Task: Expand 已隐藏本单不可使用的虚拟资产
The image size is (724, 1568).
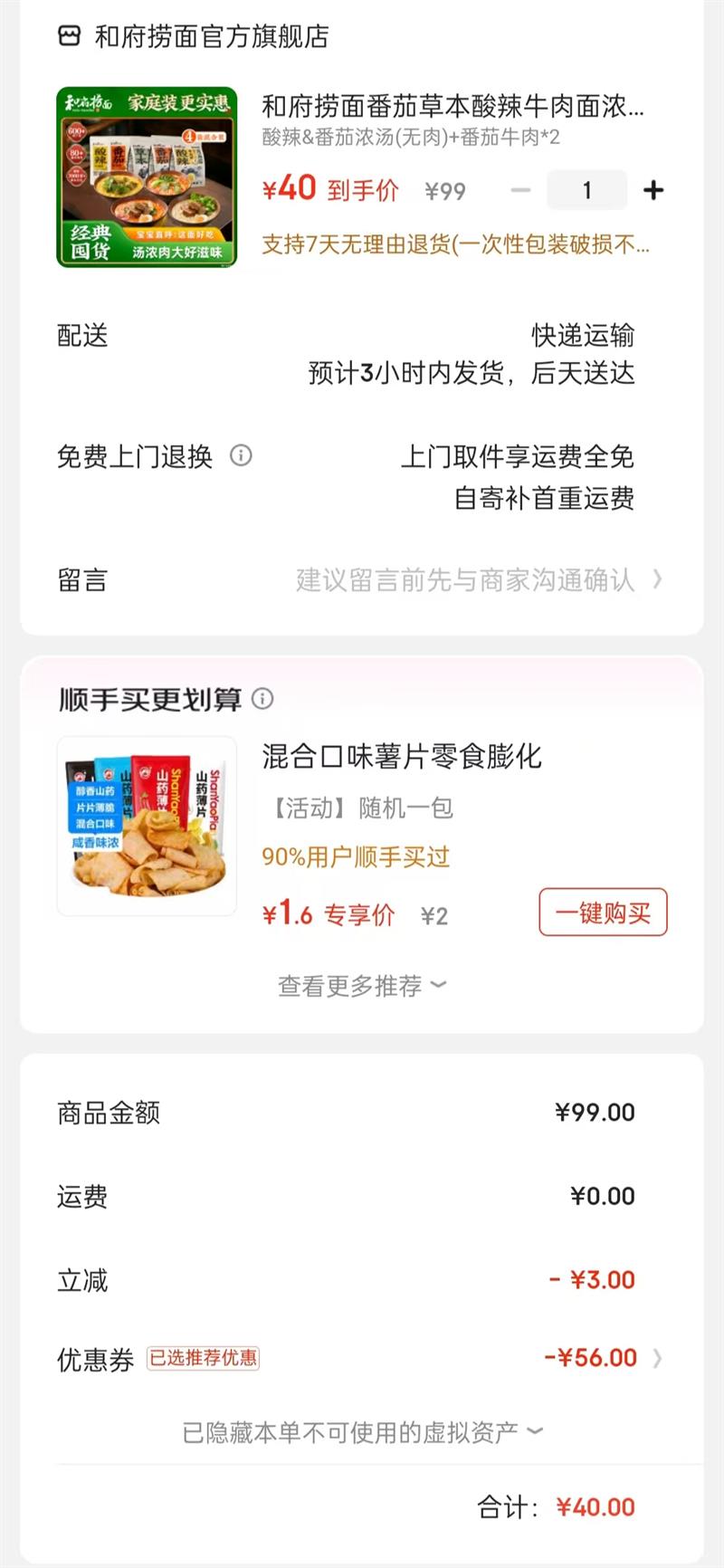Action: coord(361,1431)
